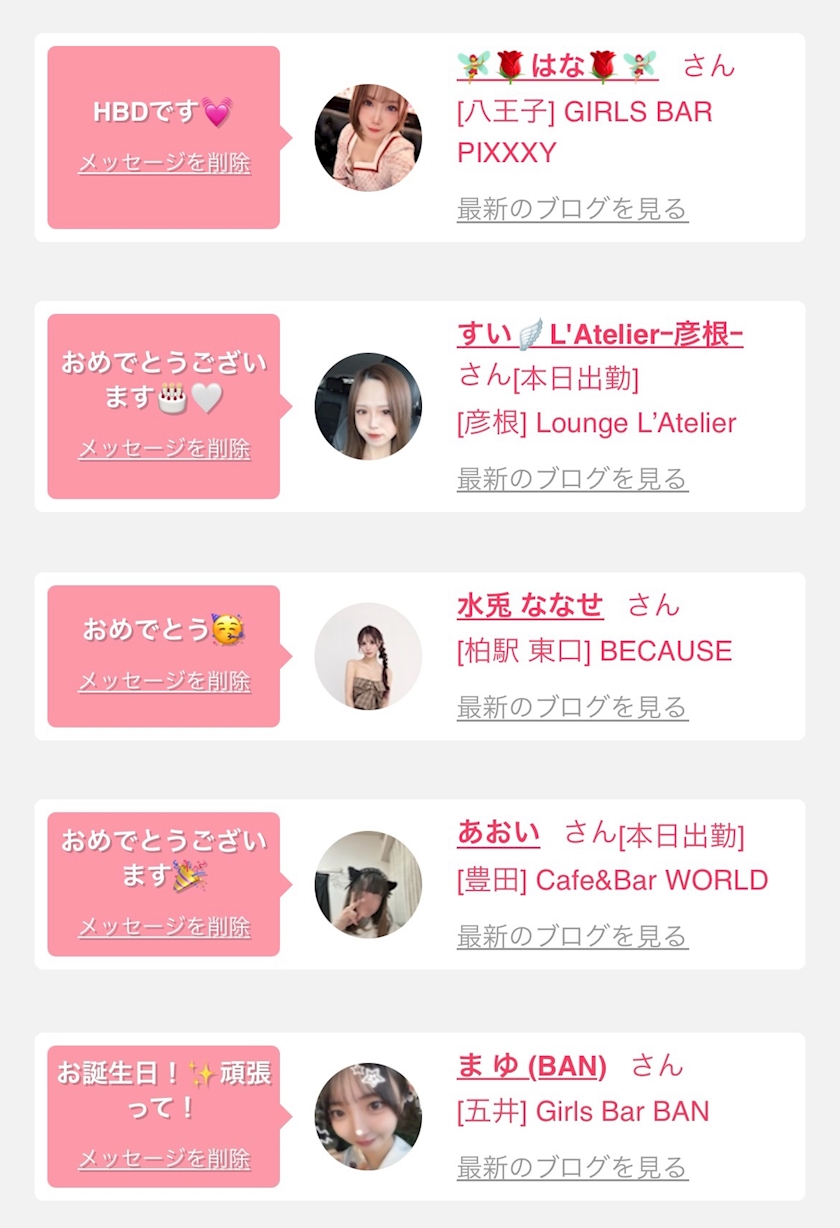Tap はな's profile photo
840x1228 pixels.
pos(368,137)
